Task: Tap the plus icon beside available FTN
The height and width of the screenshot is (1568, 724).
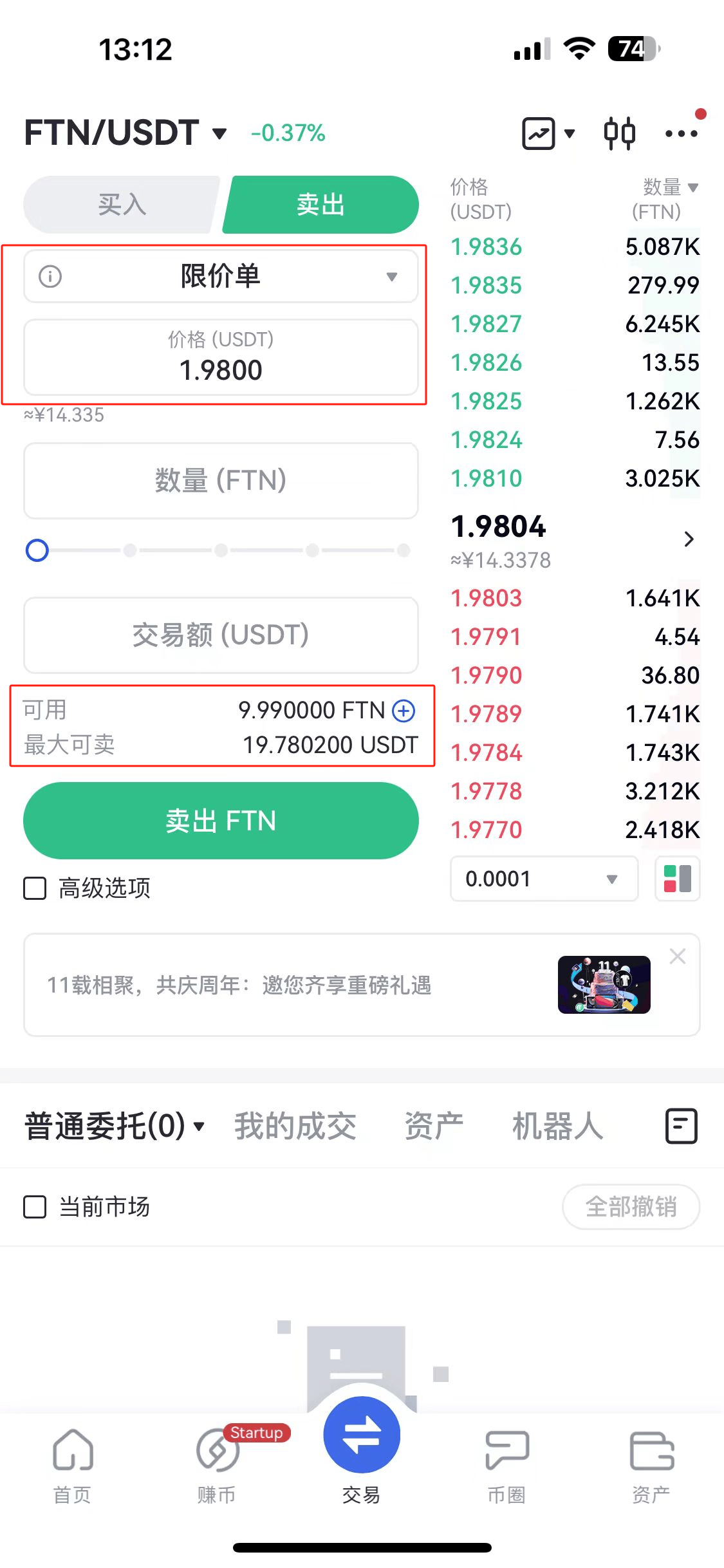Action: pyautogui.click(x=404, y=711)
